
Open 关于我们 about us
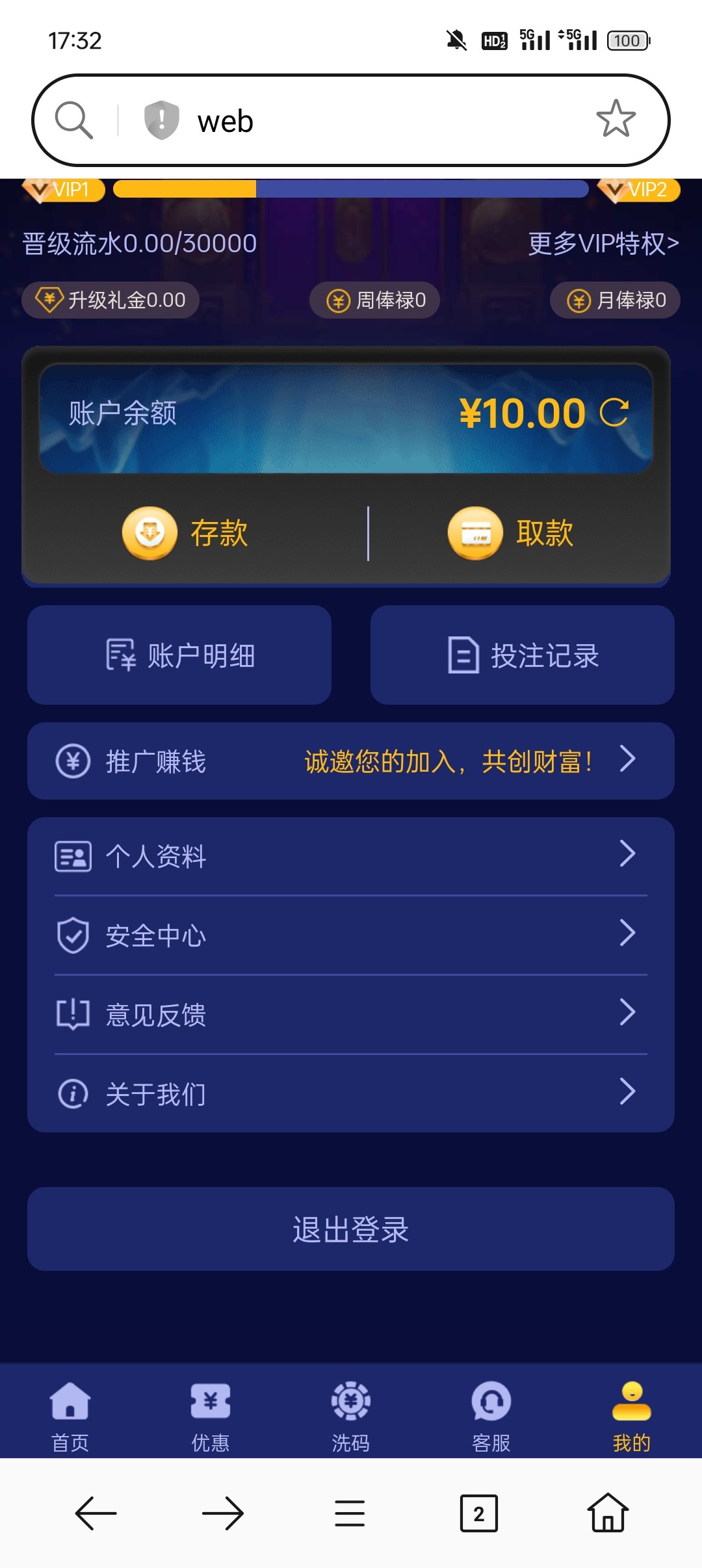351,1094
